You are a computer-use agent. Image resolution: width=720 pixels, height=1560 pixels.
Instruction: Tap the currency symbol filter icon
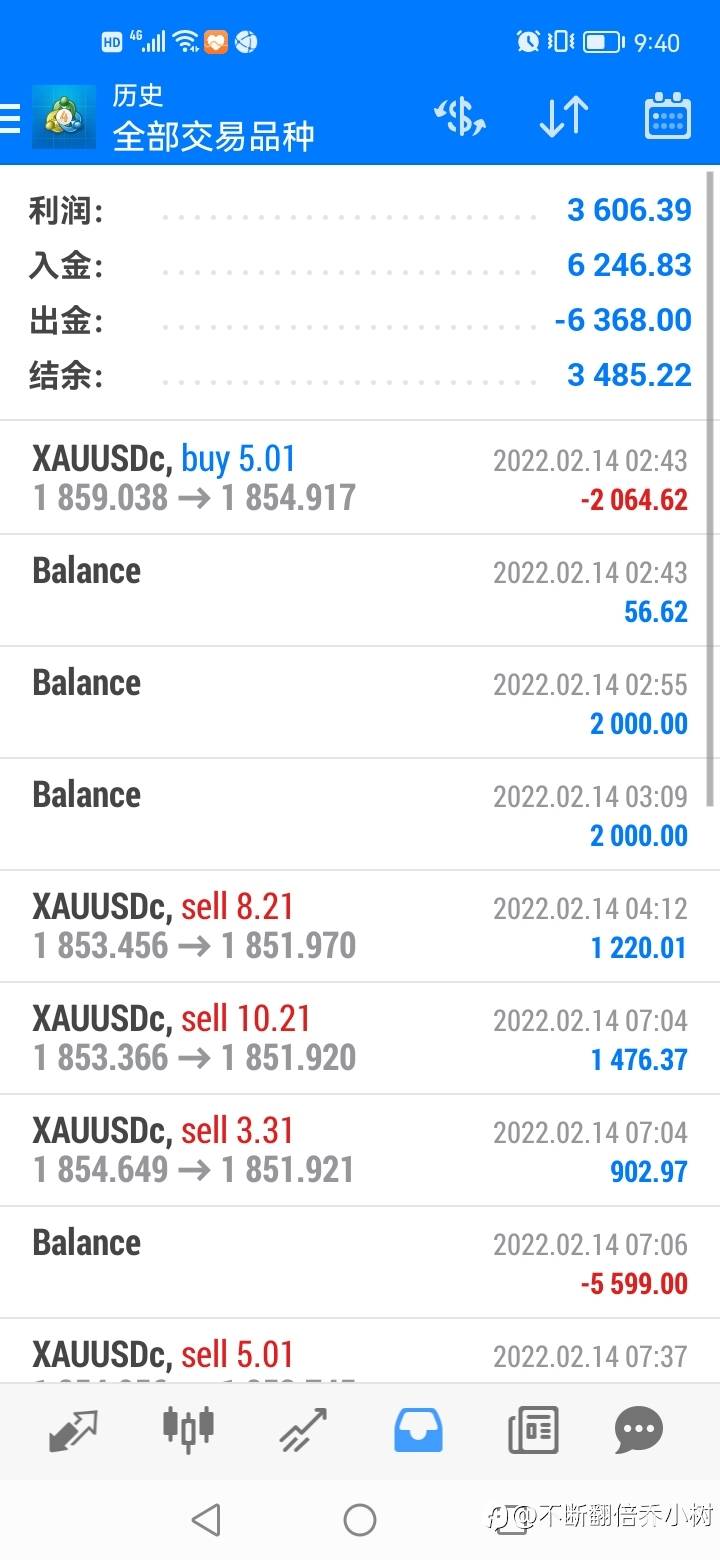[x=460, y=118]
